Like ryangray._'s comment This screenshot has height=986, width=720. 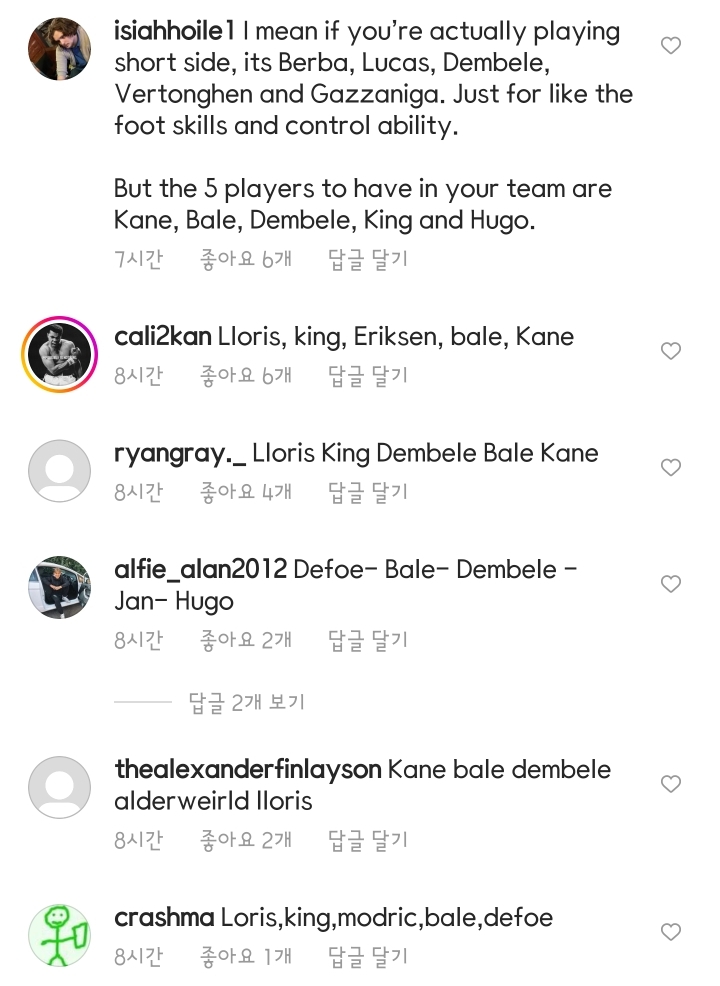pos(672,468)
